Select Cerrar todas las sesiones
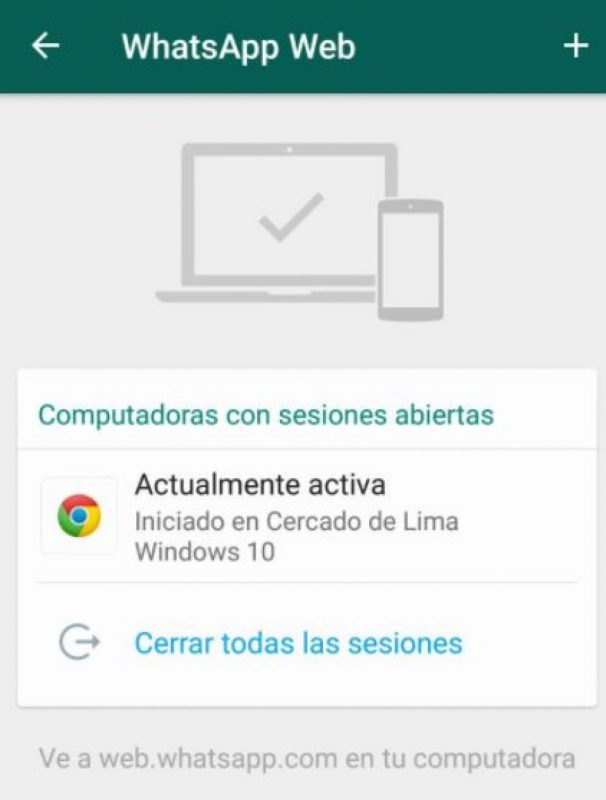This screenshot has width=606, height=800. 298,642
